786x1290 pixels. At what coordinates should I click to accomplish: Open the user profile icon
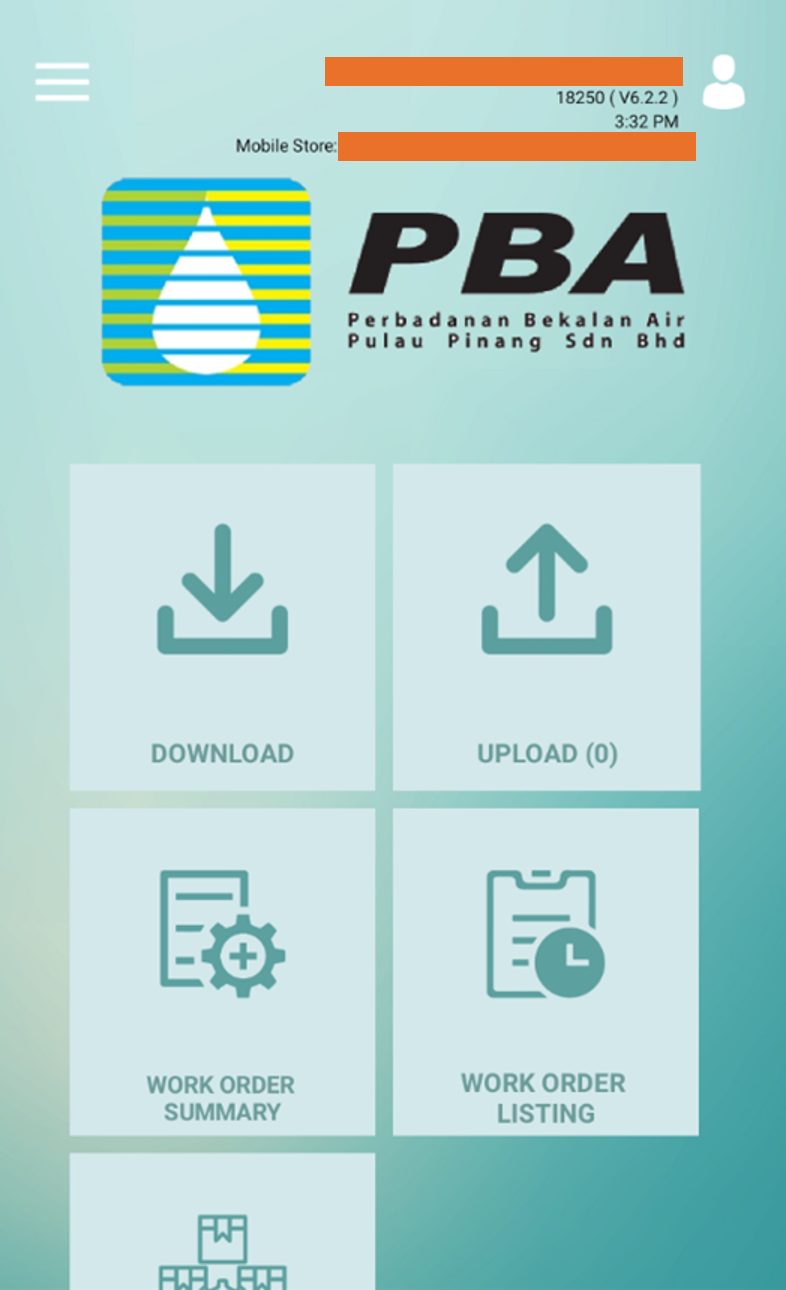click(723, 82)
